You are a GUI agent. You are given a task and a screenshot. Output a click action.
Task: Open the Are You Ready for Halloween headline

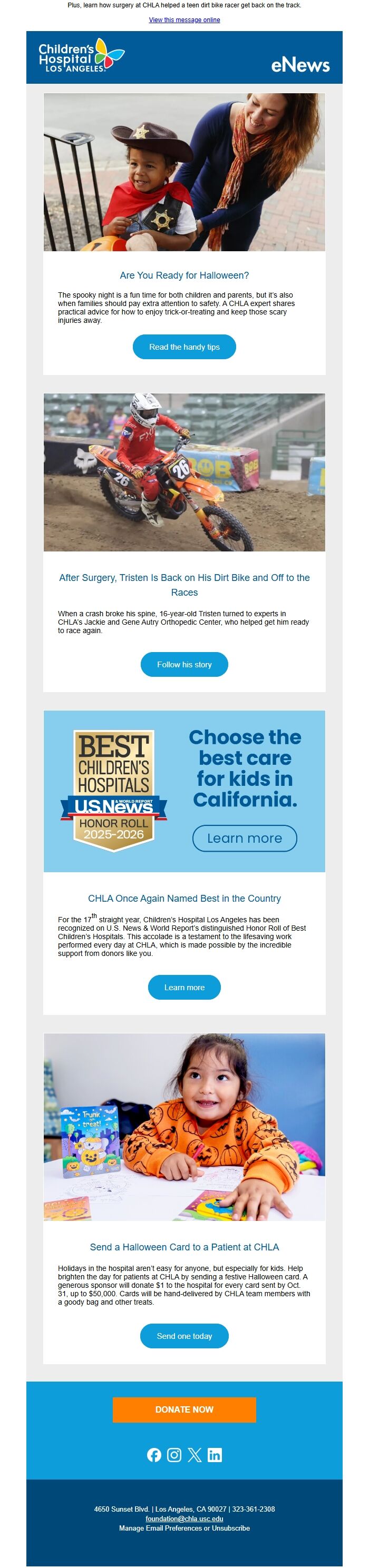[184, 275]
